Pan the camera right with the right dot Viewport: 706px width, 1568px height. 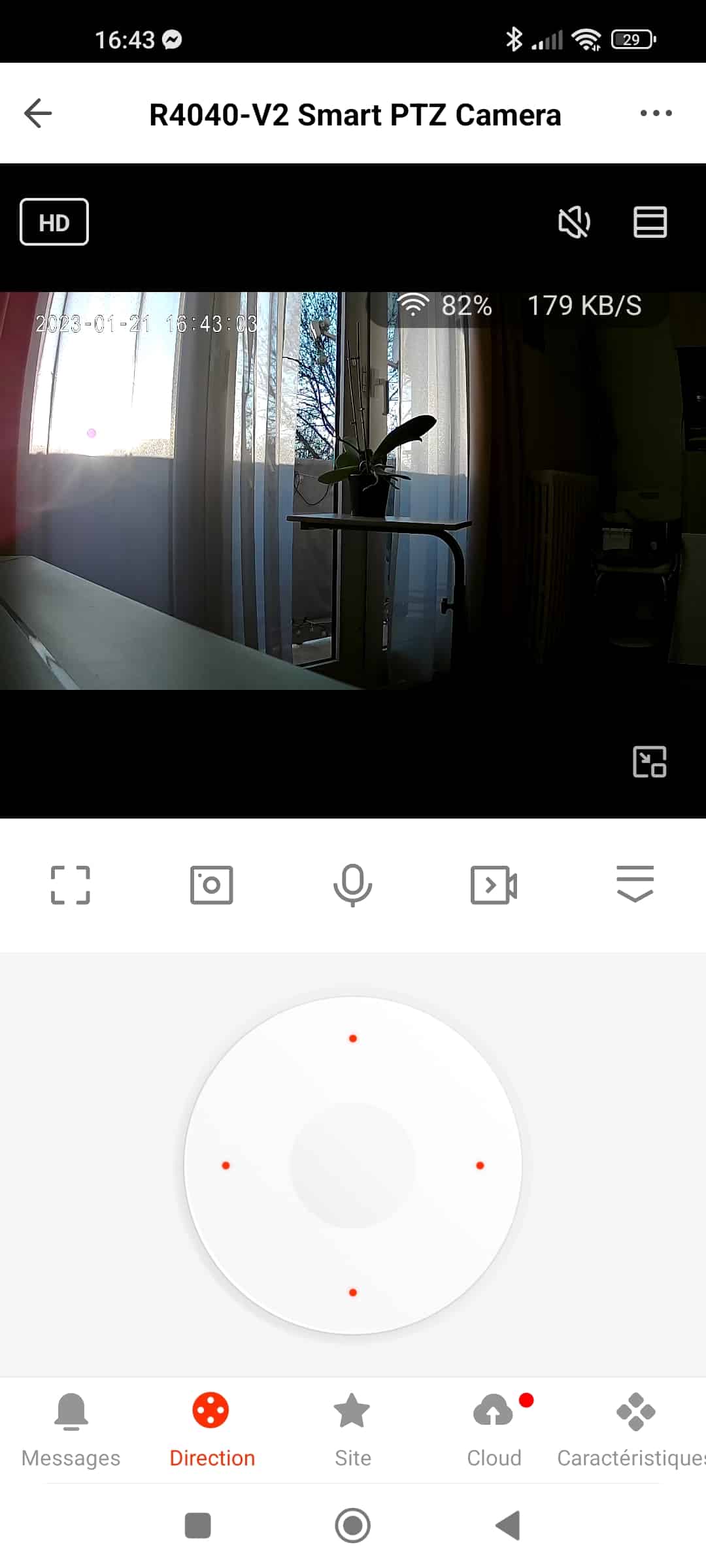pyautogui.click(x=480, y=1166)
